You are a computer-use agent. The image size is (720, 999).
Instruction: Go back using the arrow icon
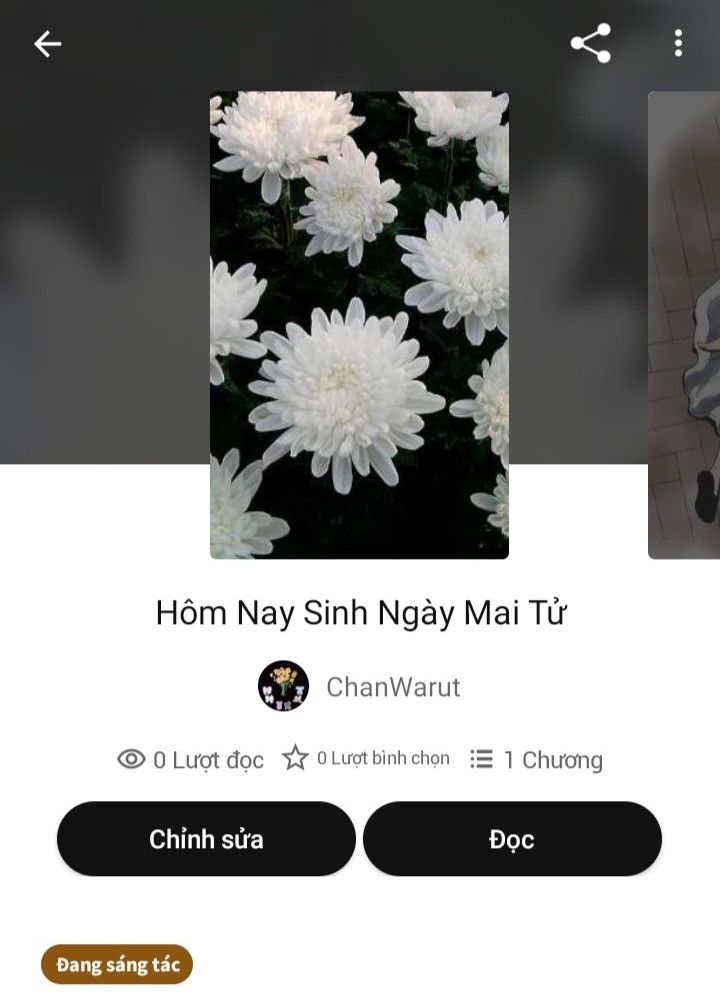pos(47,43)
